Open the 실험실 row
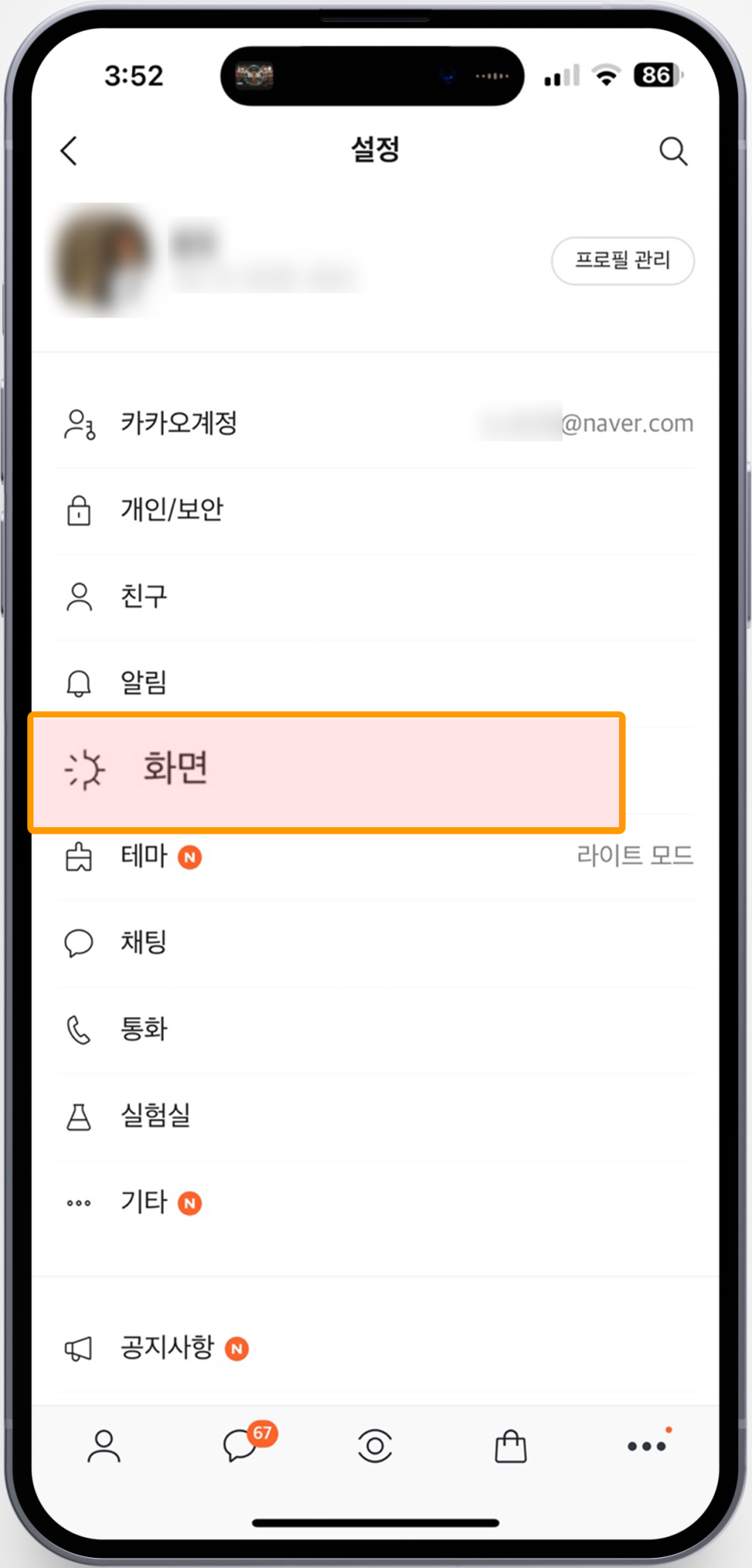Image resolution: width=752 pixels, height=1568 pixels. point(375,1116)
